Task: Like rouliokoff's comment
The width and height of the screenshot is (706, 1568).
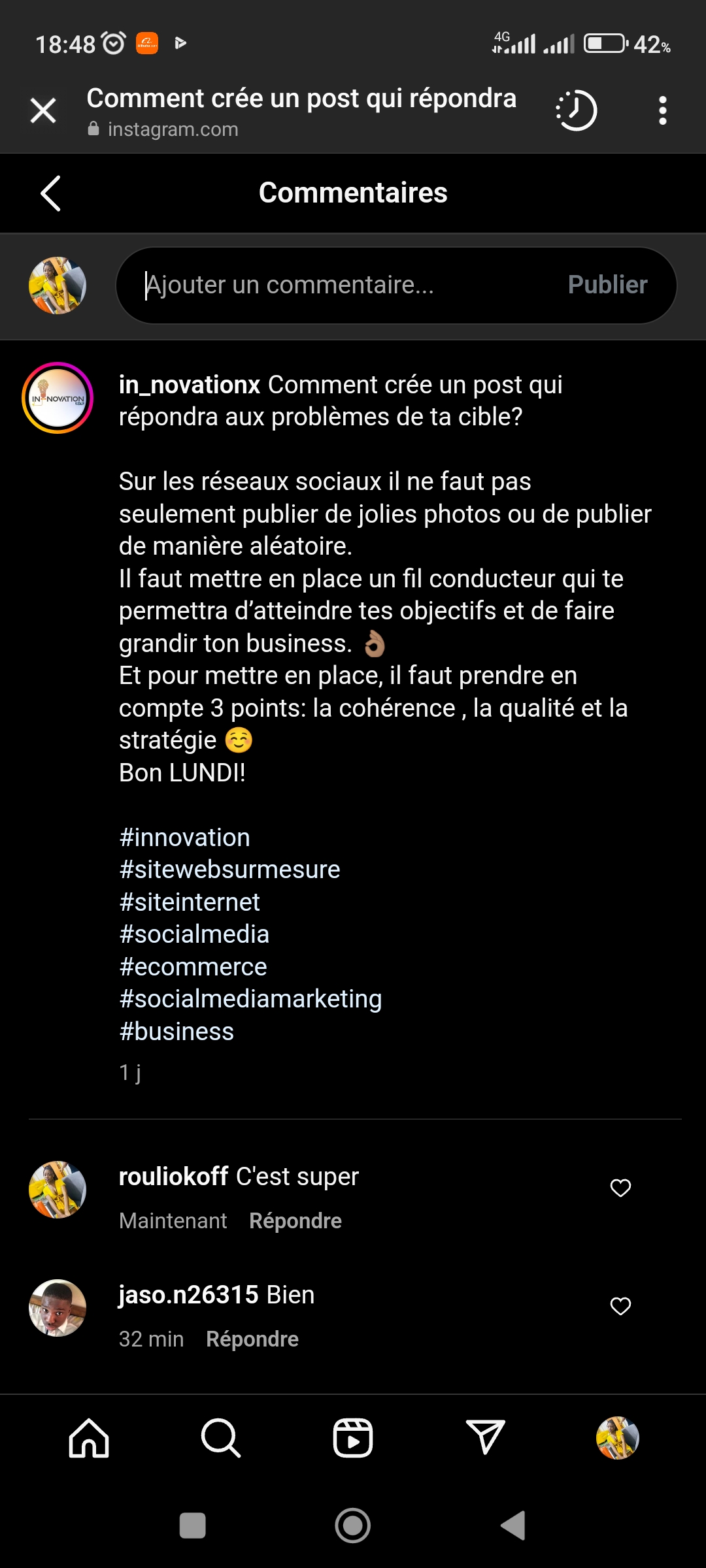Action: pos(620,1188)
